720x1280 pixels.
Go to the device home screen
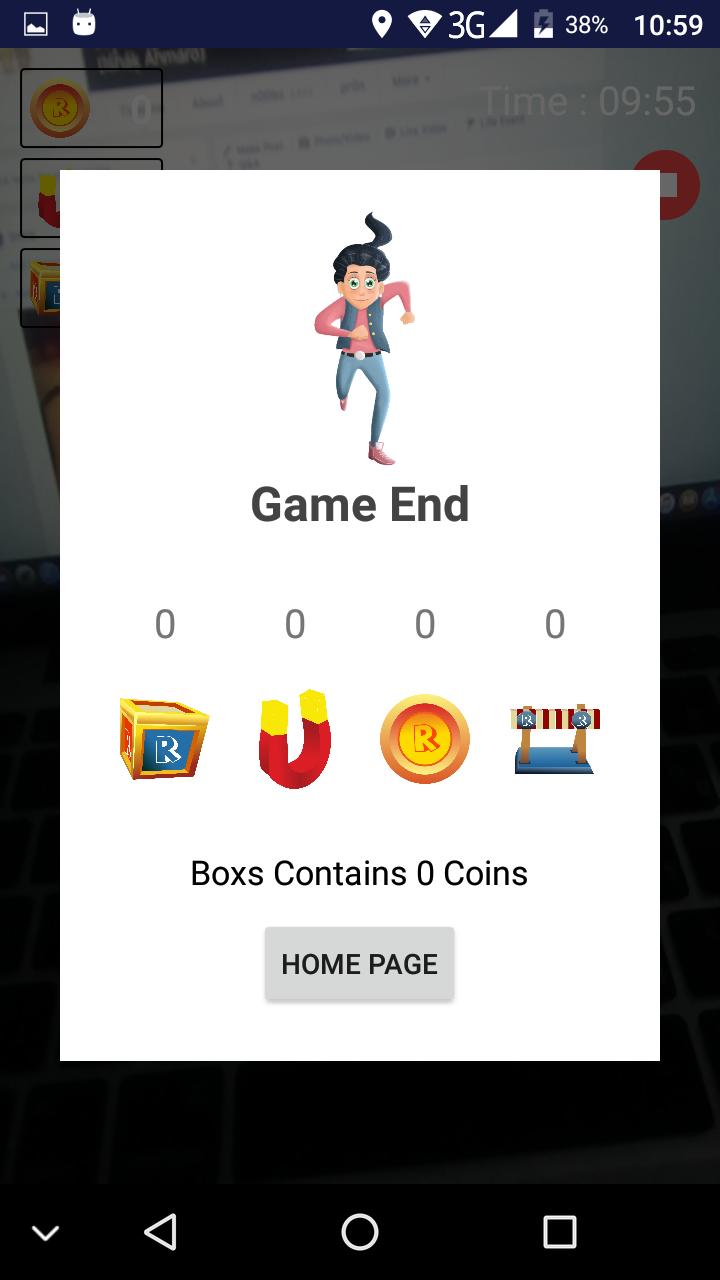pos(360,1232)
